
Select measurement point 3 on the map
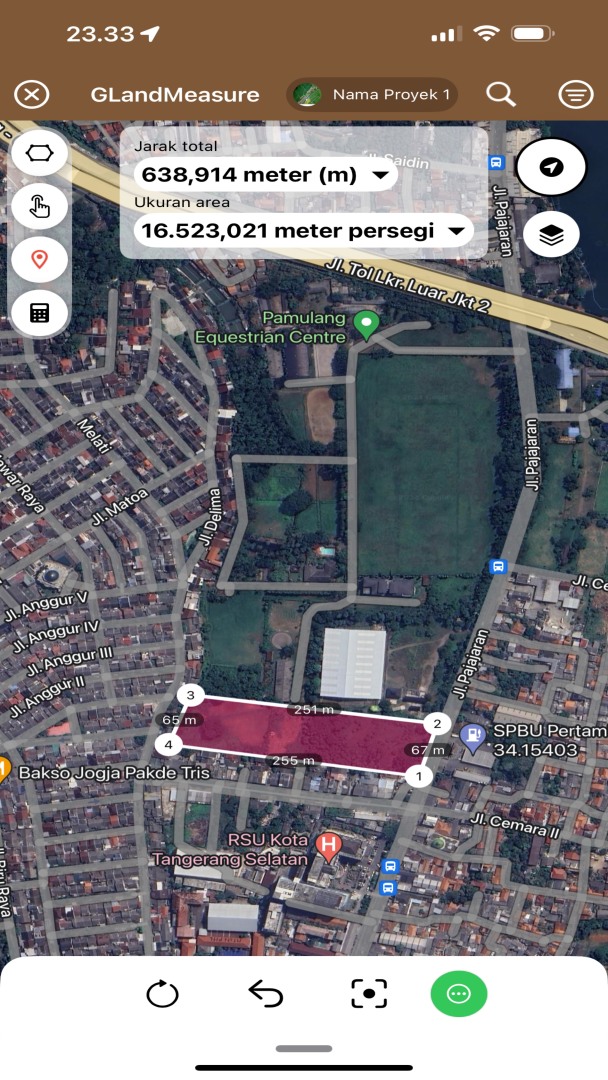(190, 695)
